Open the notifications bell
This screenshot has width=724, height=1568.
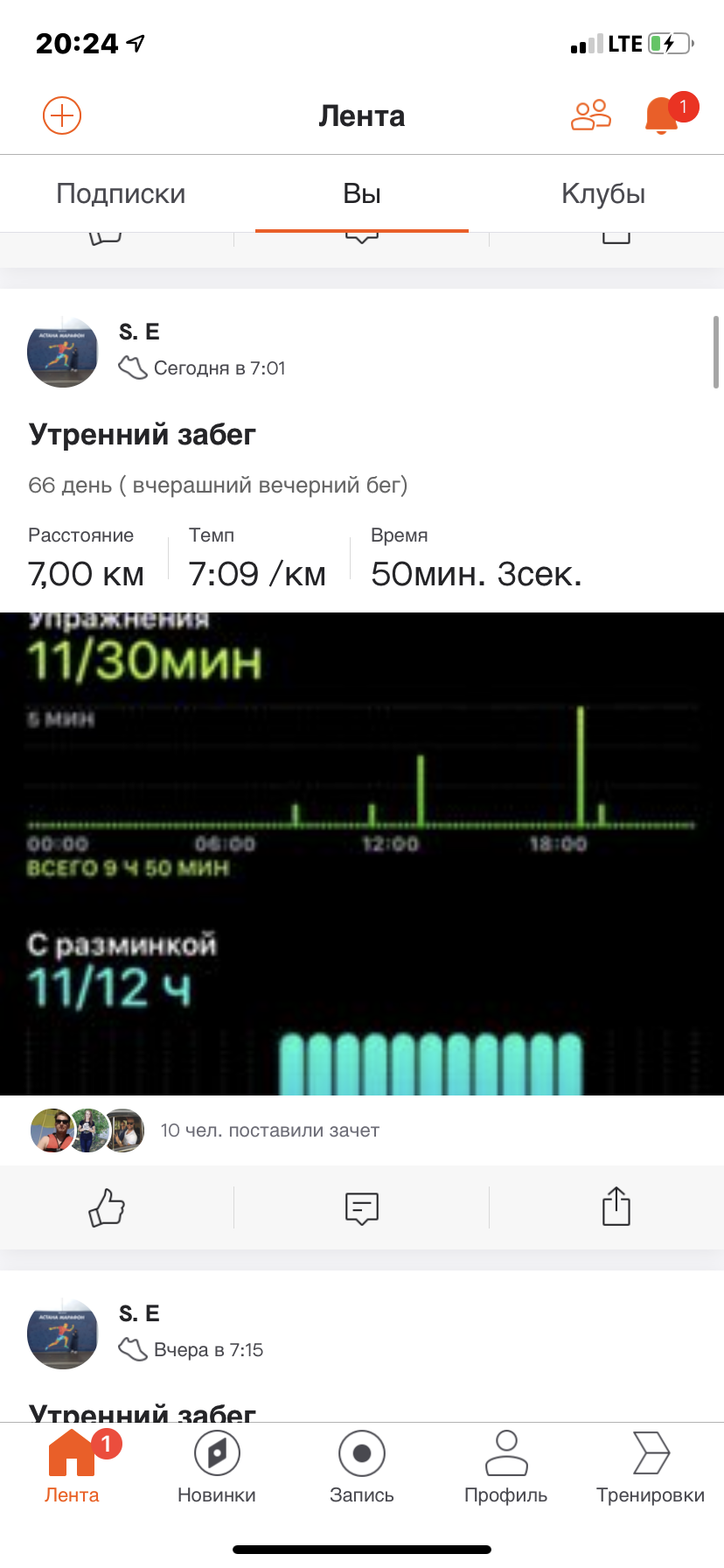click(663, 115)
